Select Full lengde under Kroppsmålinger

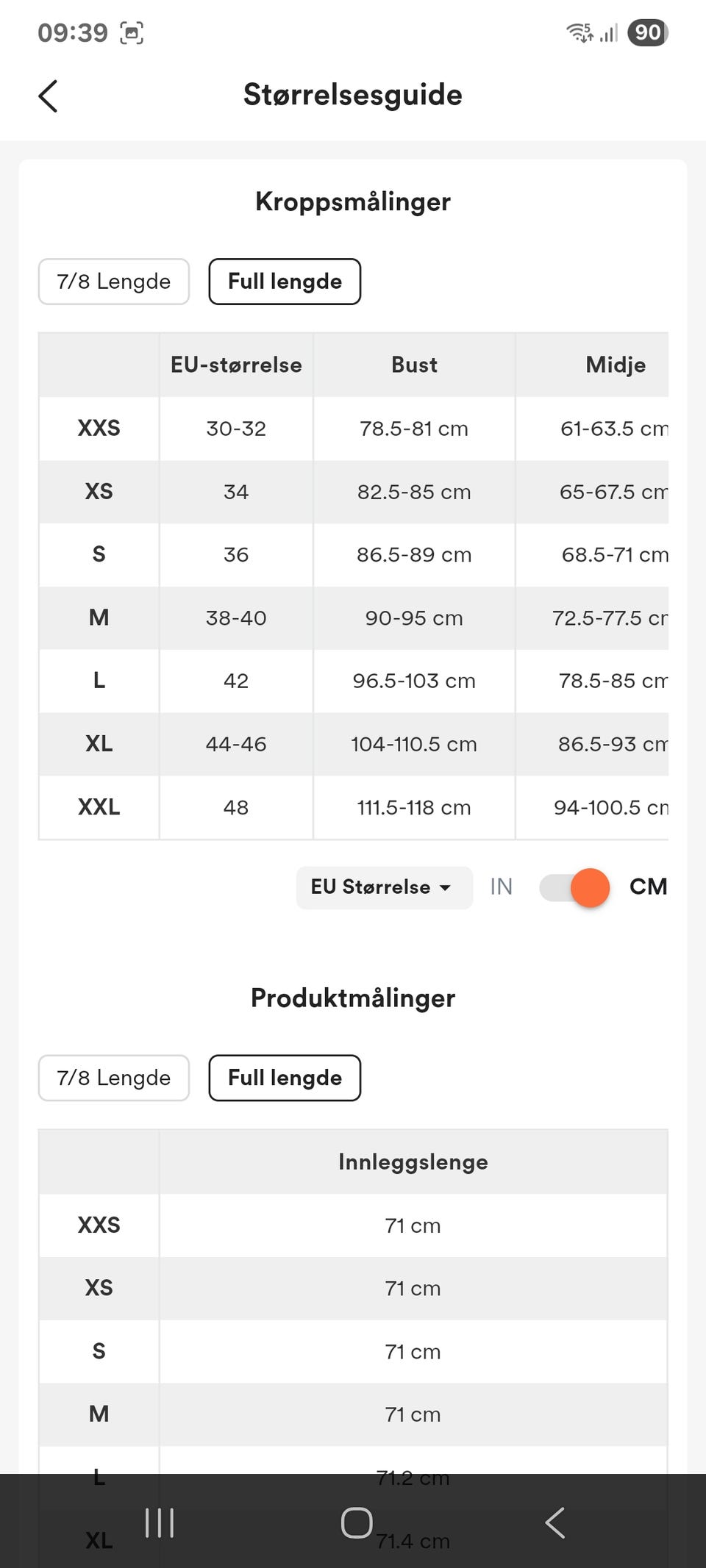click(285, 282)
